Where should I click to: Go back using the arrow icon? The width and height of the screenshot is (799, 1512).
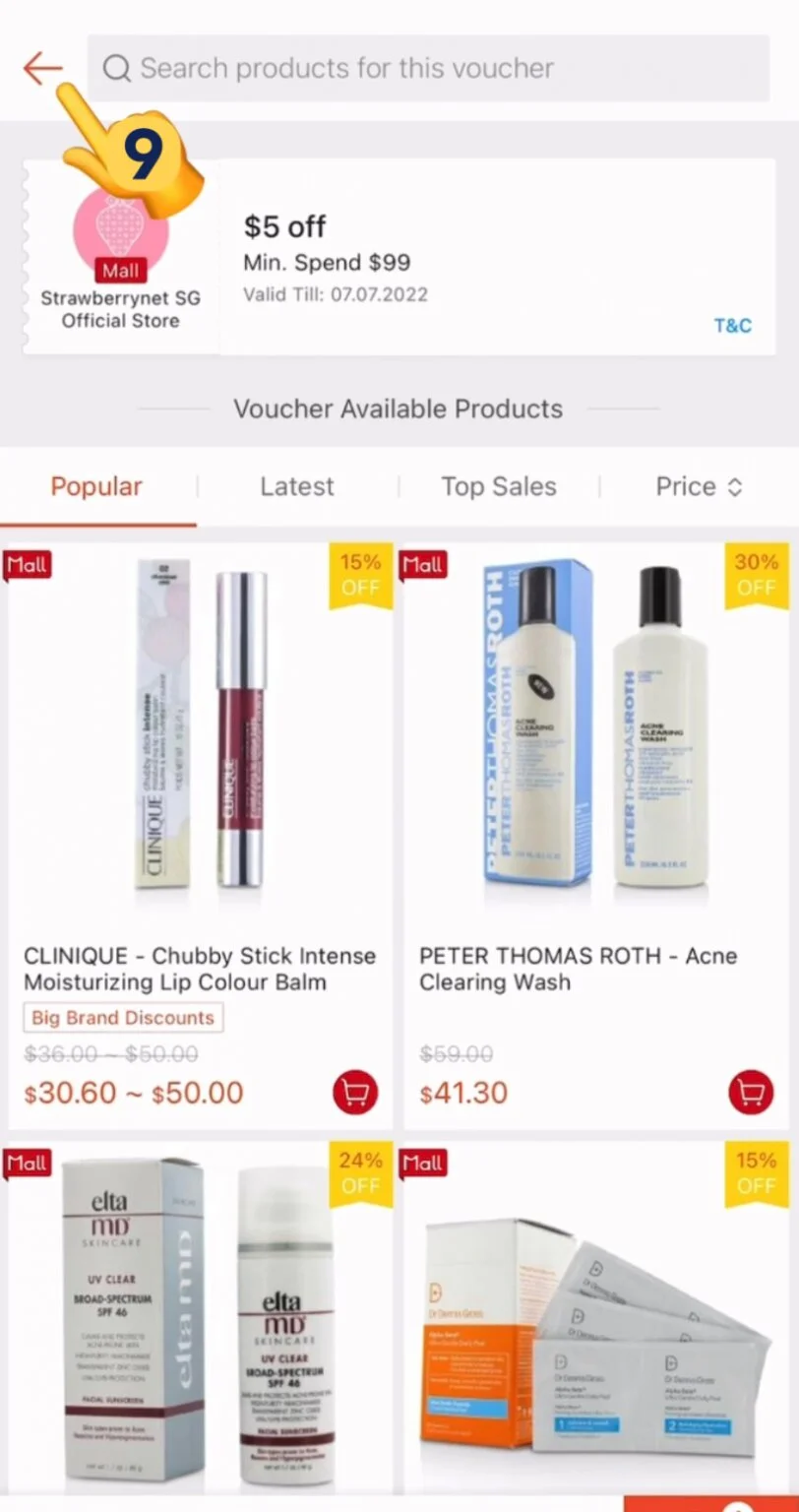[x=41, y=69]
